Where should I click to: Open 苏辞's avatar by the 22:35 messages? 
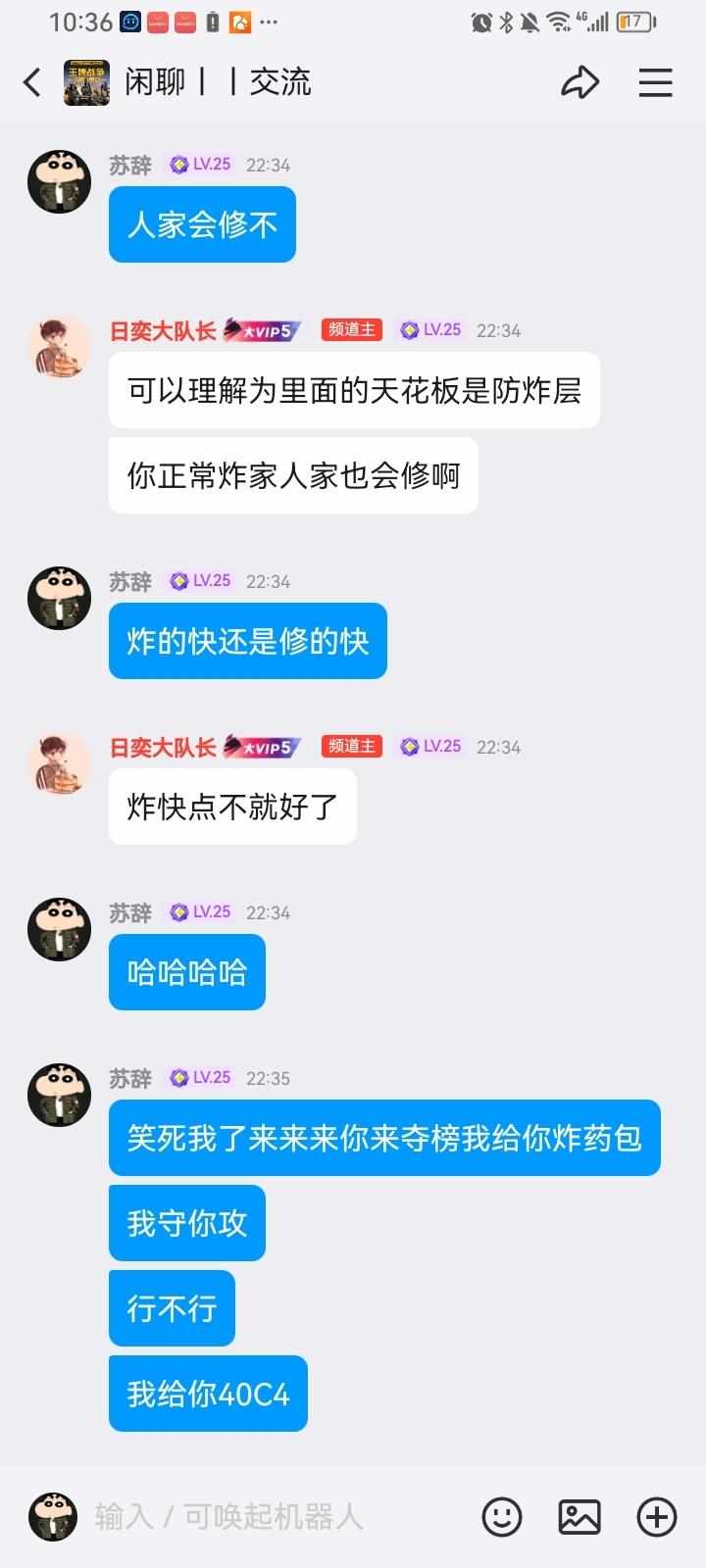pos(59,1096)
